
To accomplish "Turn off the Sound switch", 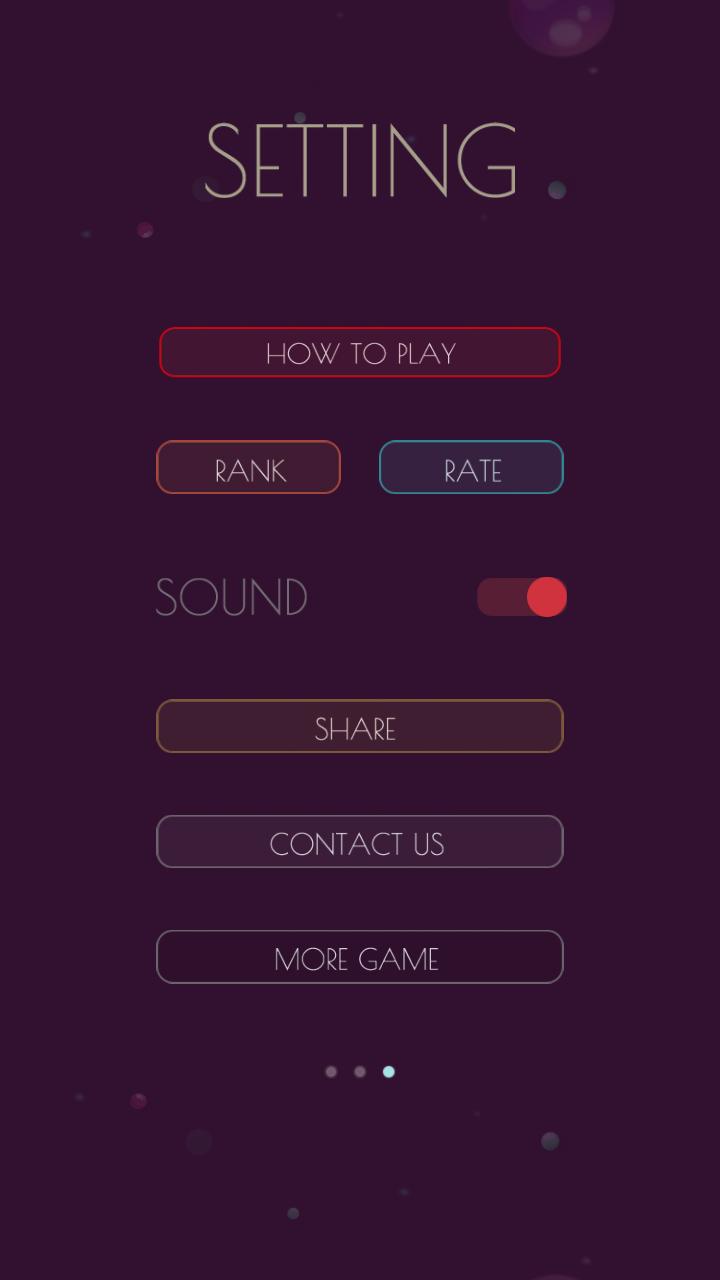I will 522,597.
